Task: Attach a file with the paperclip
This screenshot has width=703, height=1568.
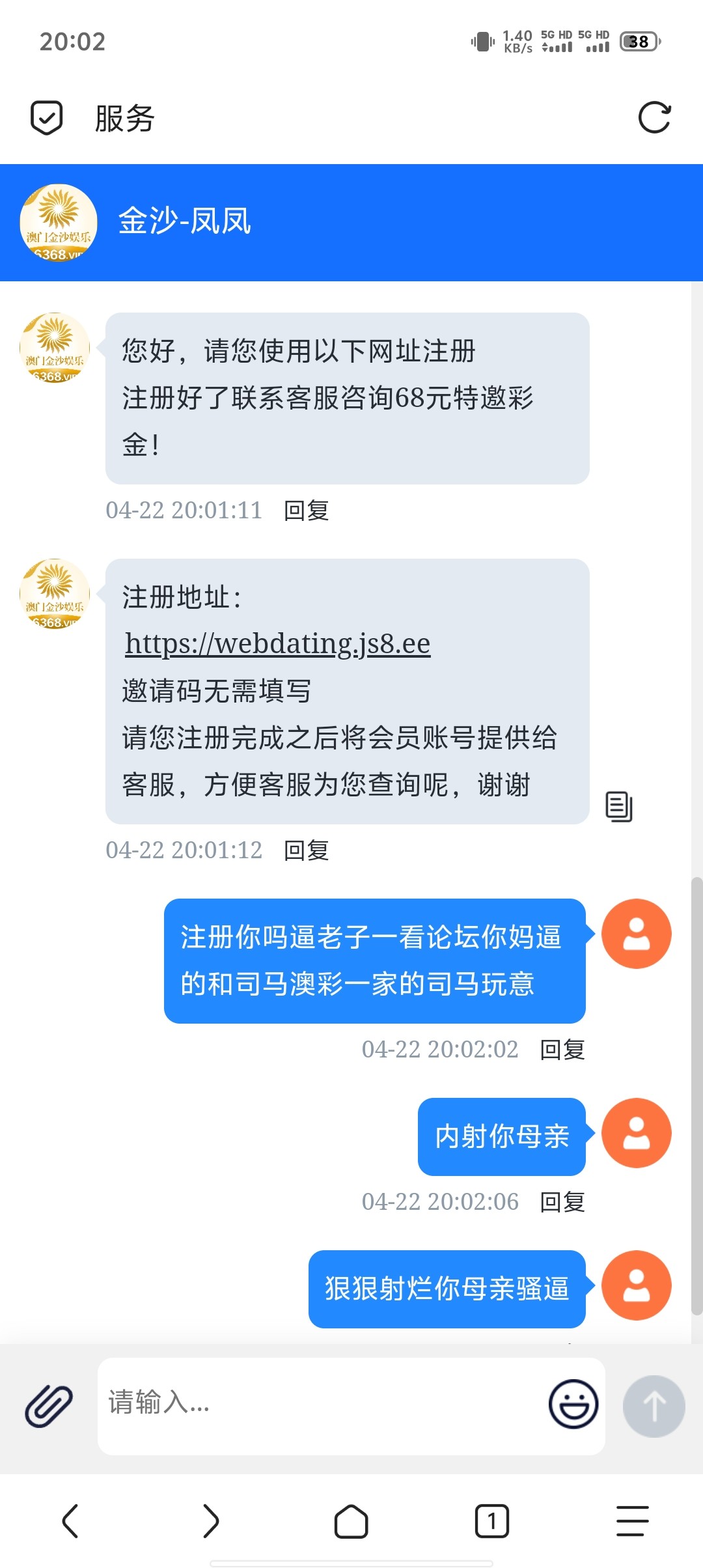Action: point(49,1406)
